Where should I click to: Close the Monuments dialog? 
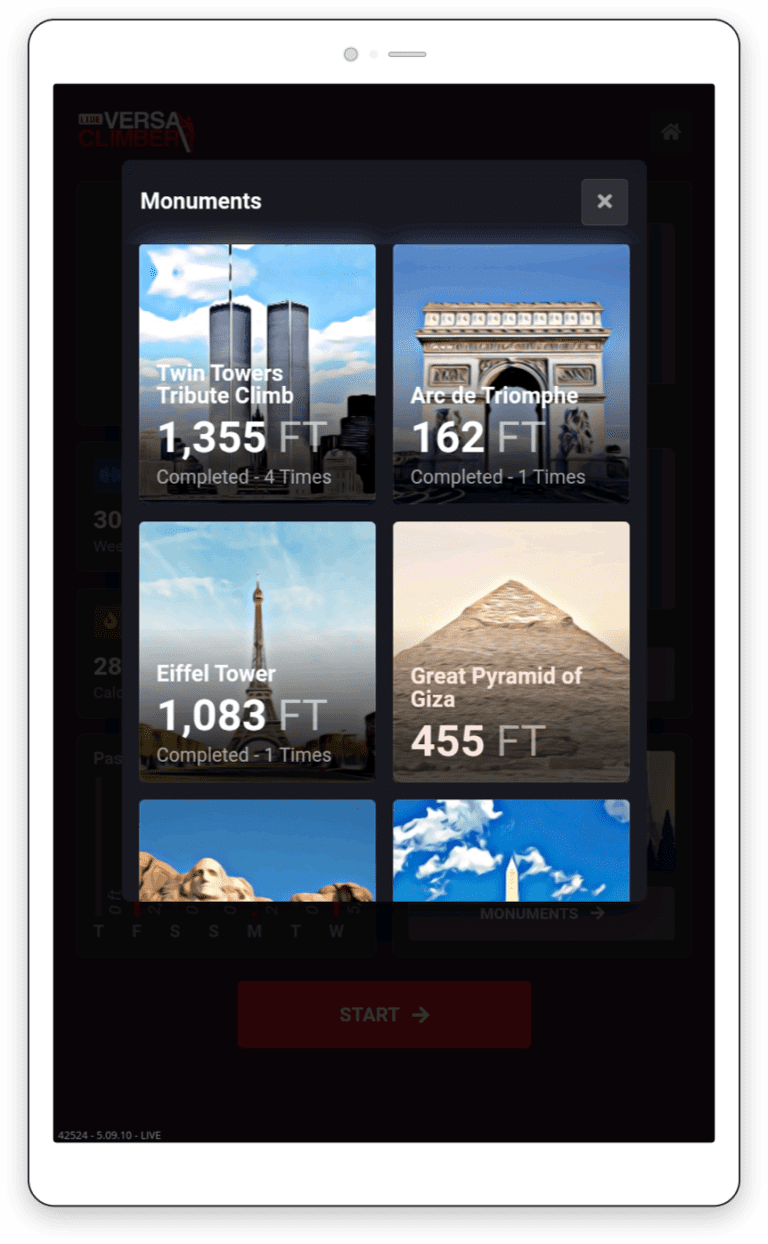pos(604,202)
